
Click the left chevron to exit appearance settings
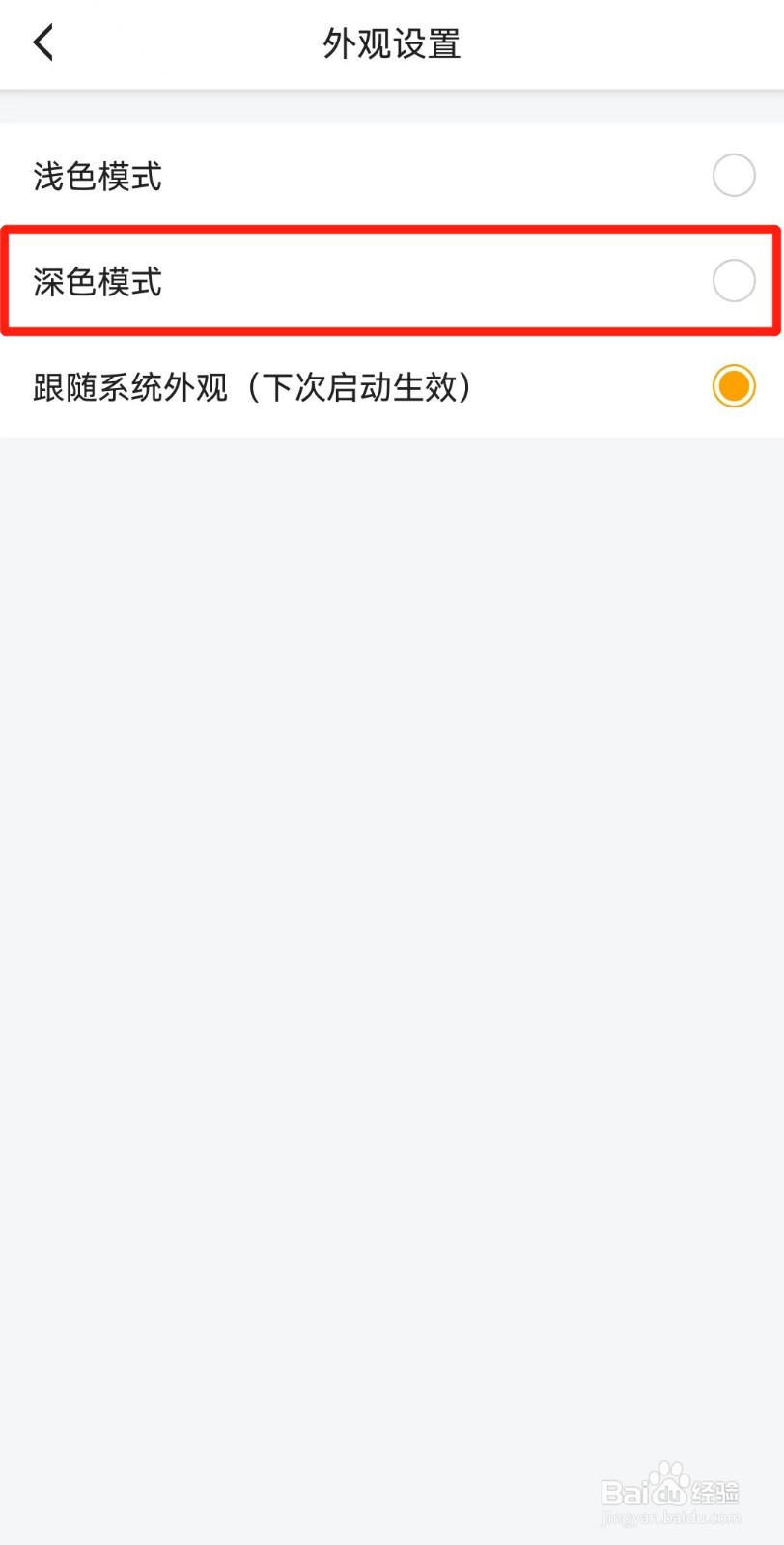pos(42,42)
